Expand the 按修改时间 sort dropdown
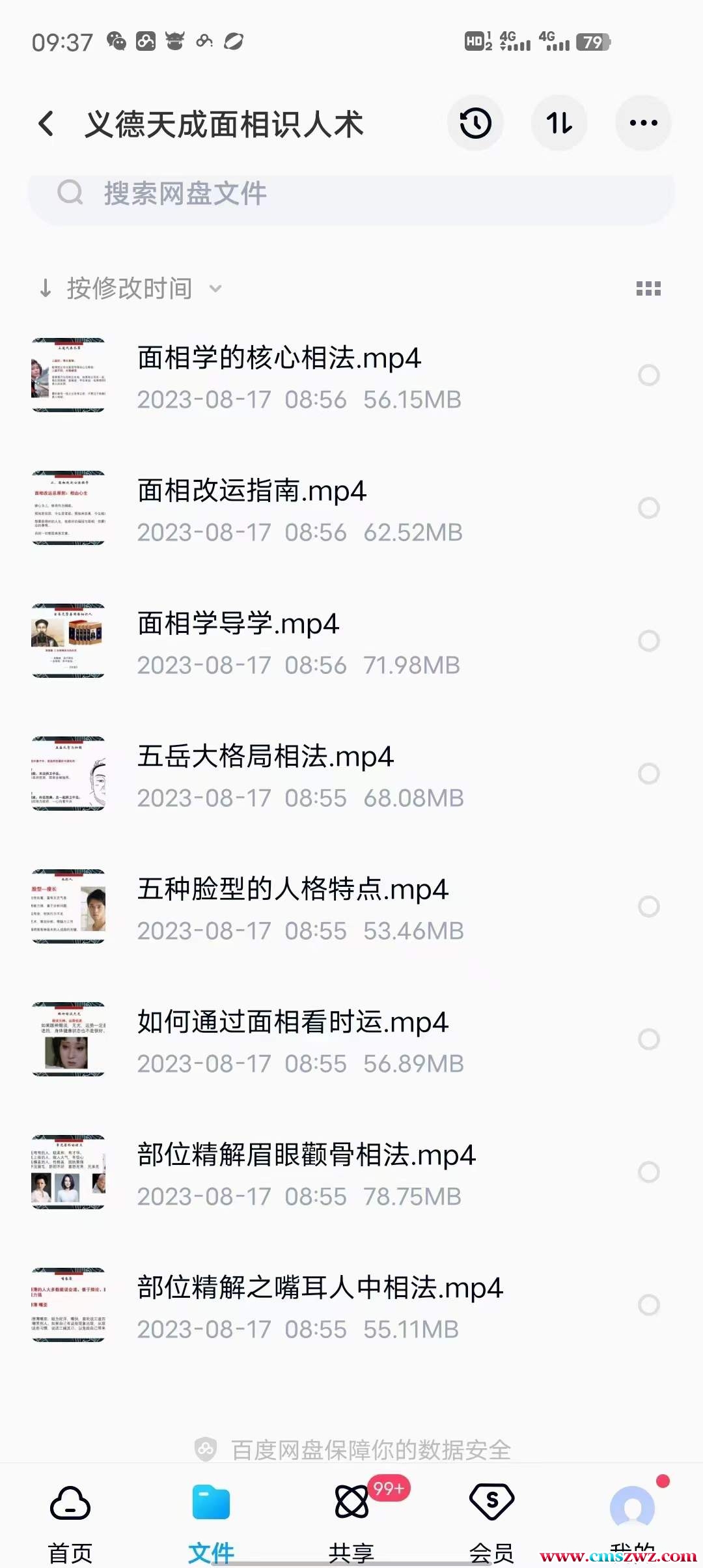The image size is (703, 1568). (130, 288)
